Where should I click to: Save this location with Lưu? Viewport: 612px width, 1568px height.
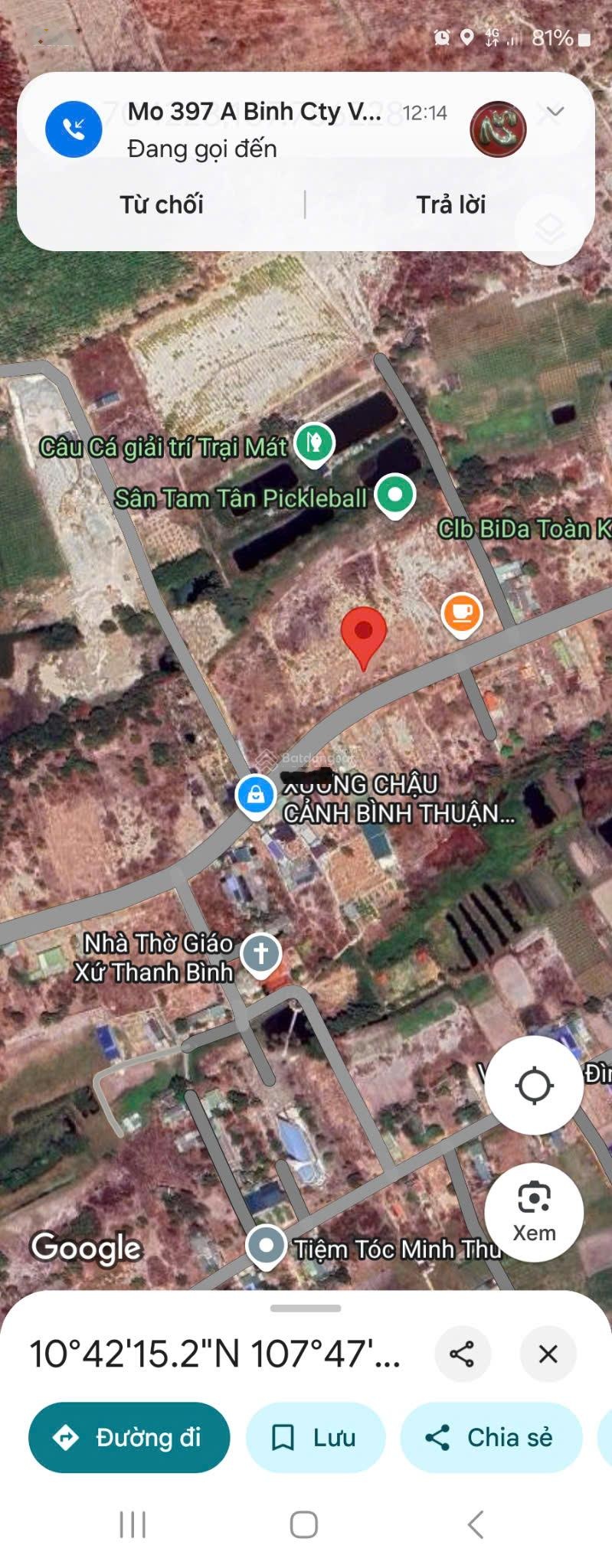coord(315,1437)
